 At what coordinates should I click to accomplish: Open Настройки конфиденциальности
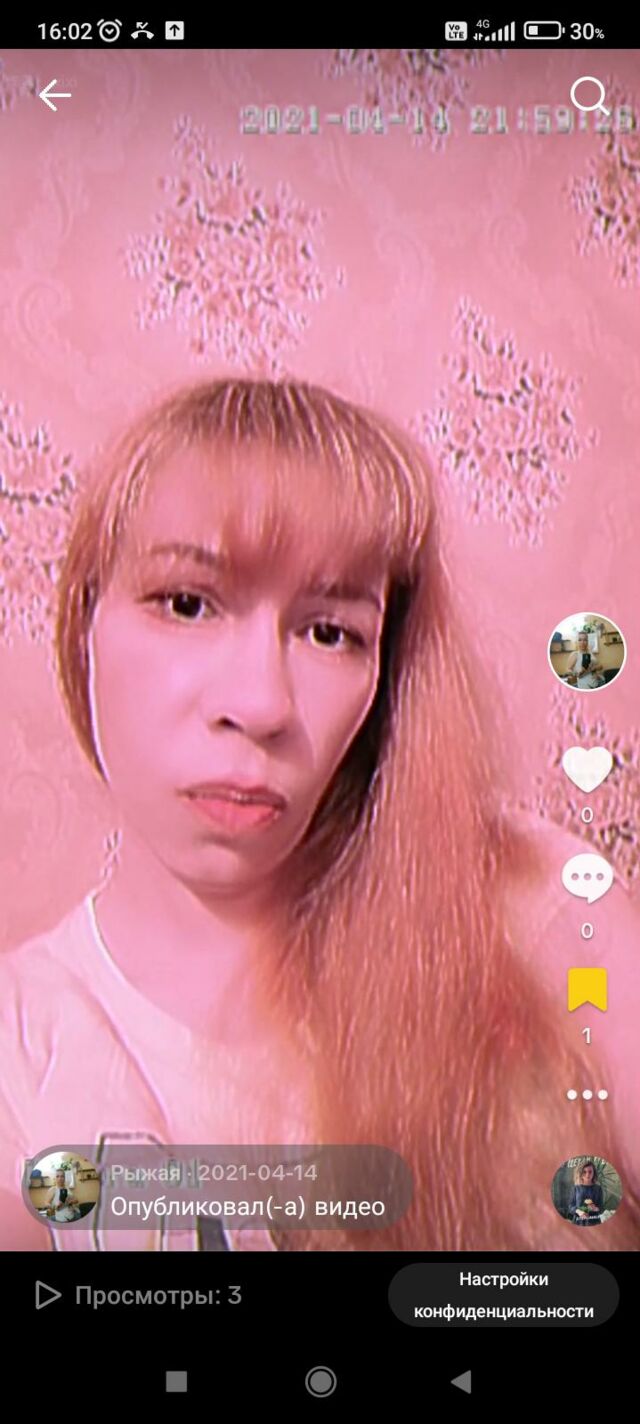[504, 1295]
